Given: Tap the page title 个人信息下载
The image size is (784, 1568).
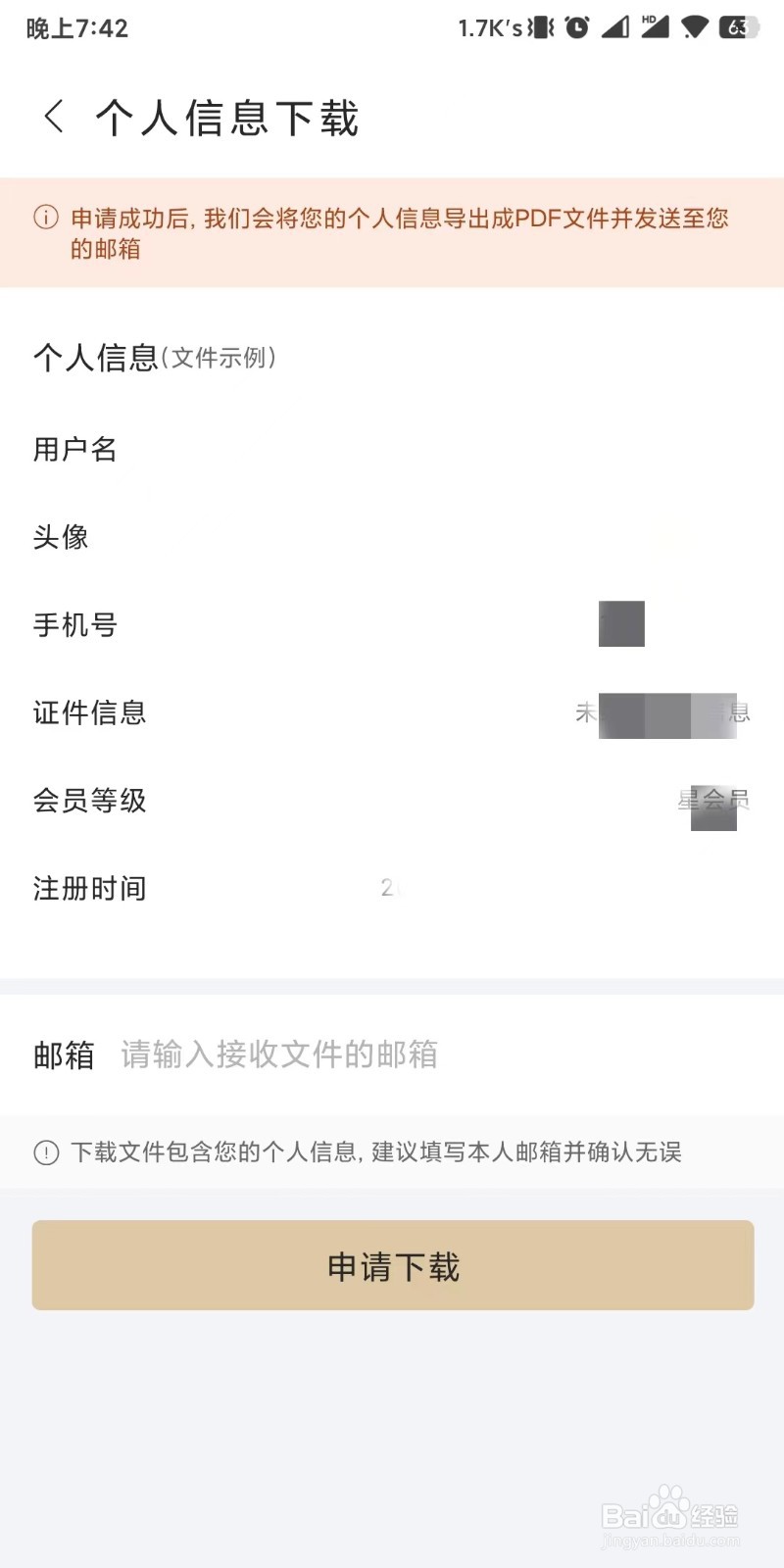Looking at the screenshot, I should [227, 116].
